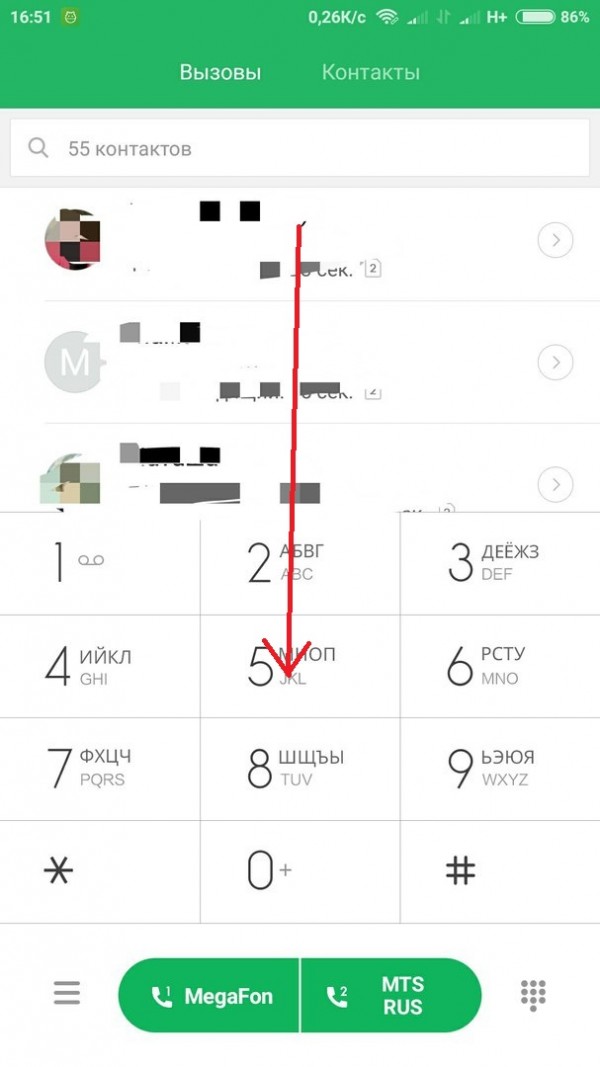Open call details for the contact with the M avatar
The image size is (600, 1067).
555,362
